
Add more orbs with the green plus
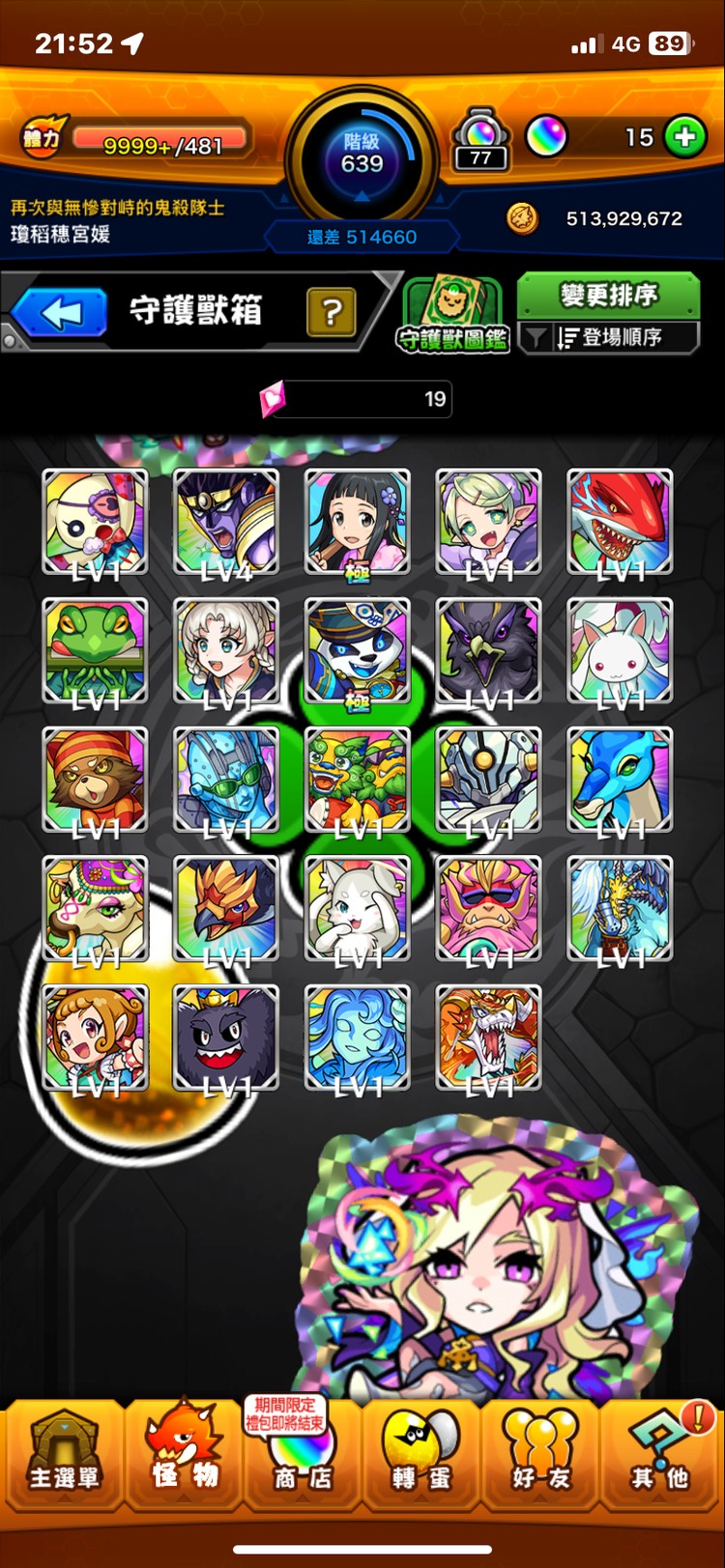pos(685,137)
